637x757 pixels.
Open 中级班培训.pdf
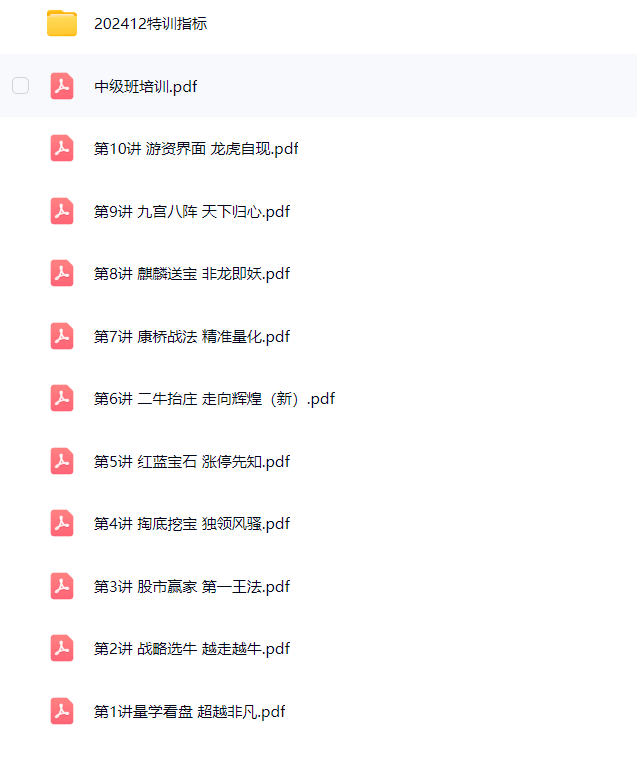pyautogui.click(x=145, y=86)
